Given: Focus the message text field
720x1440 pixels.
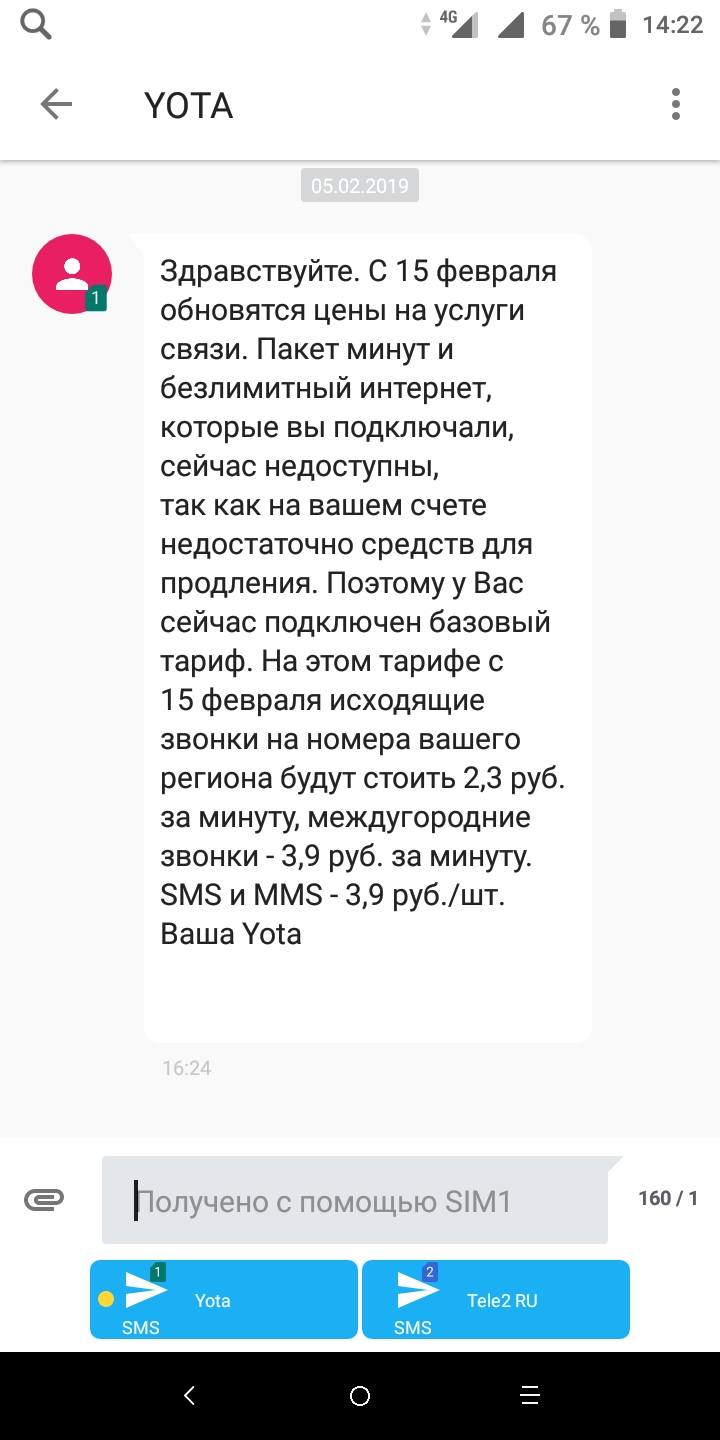Looking at the screenshot, I should click(x=355, y=1200).
